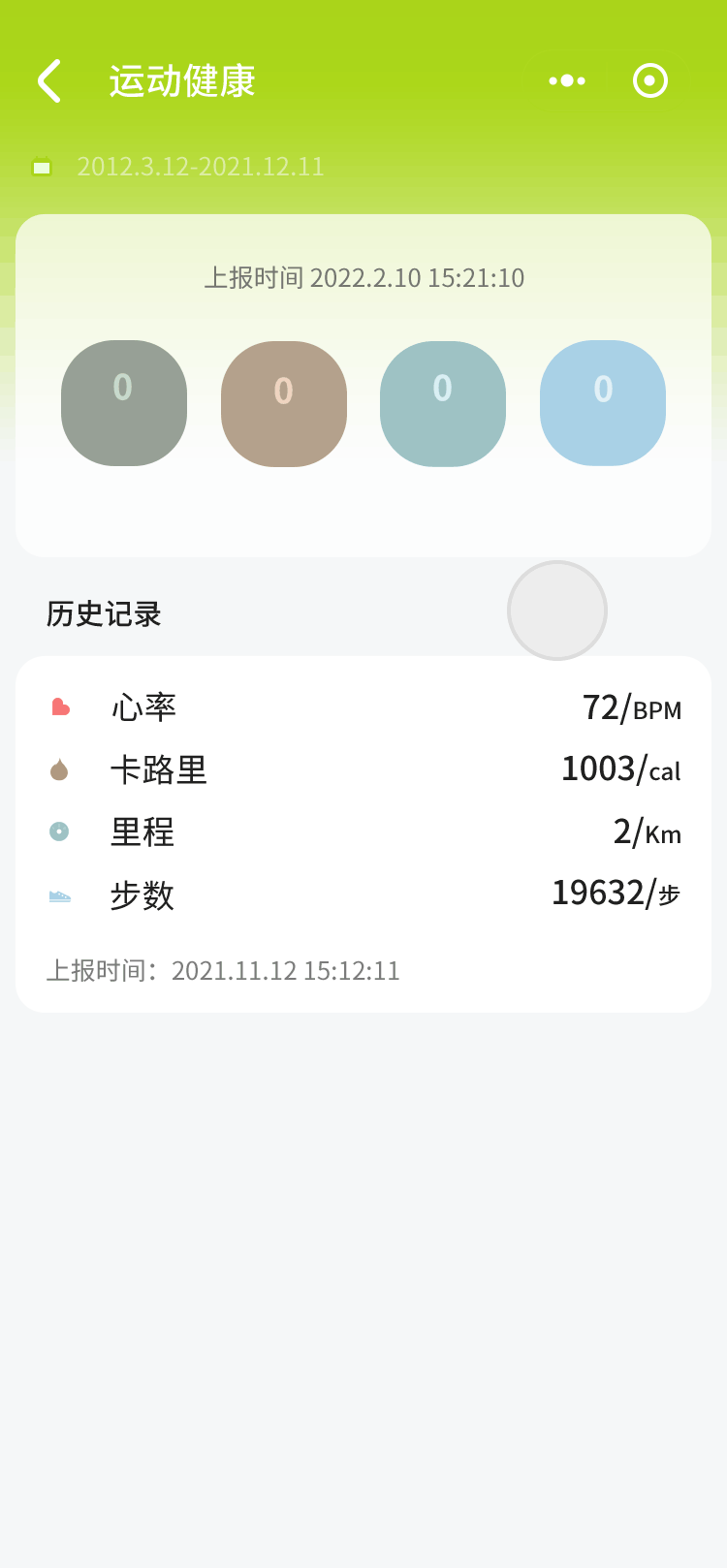Select the 运动健康 title
Viewport: 727px width, 1568px height.
(180, 81)
